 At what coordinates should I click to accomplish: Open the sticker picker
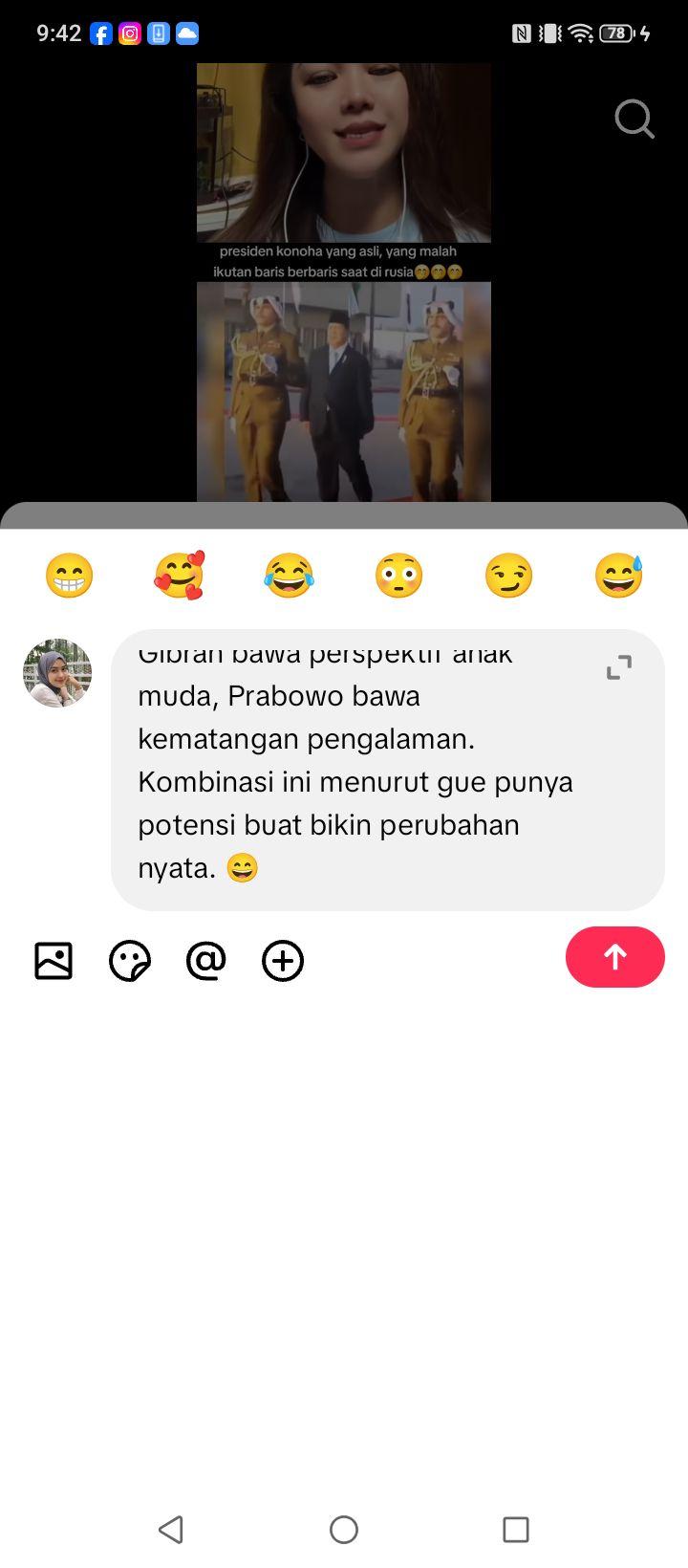pos(130,961)
